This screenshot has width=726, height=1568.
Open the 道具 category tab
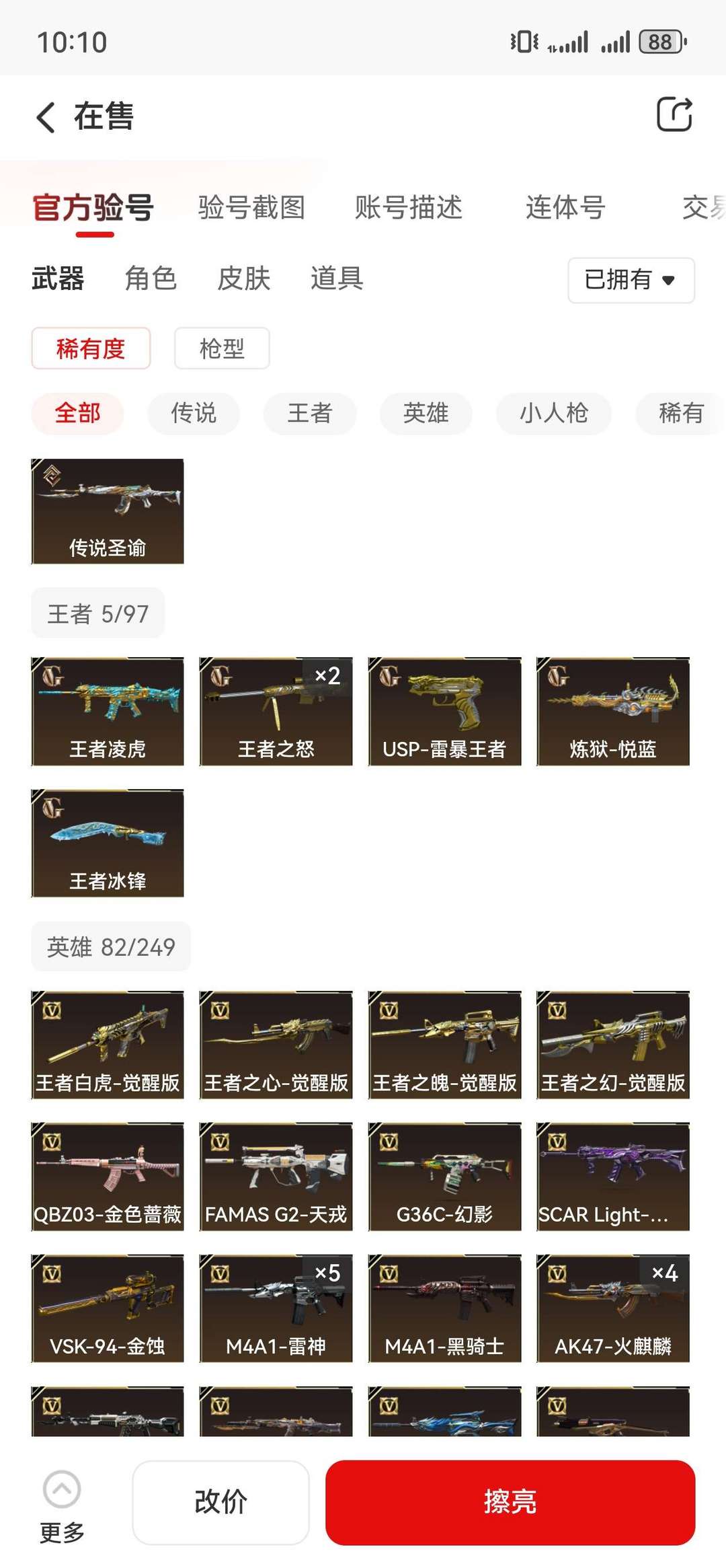(337, 278)
